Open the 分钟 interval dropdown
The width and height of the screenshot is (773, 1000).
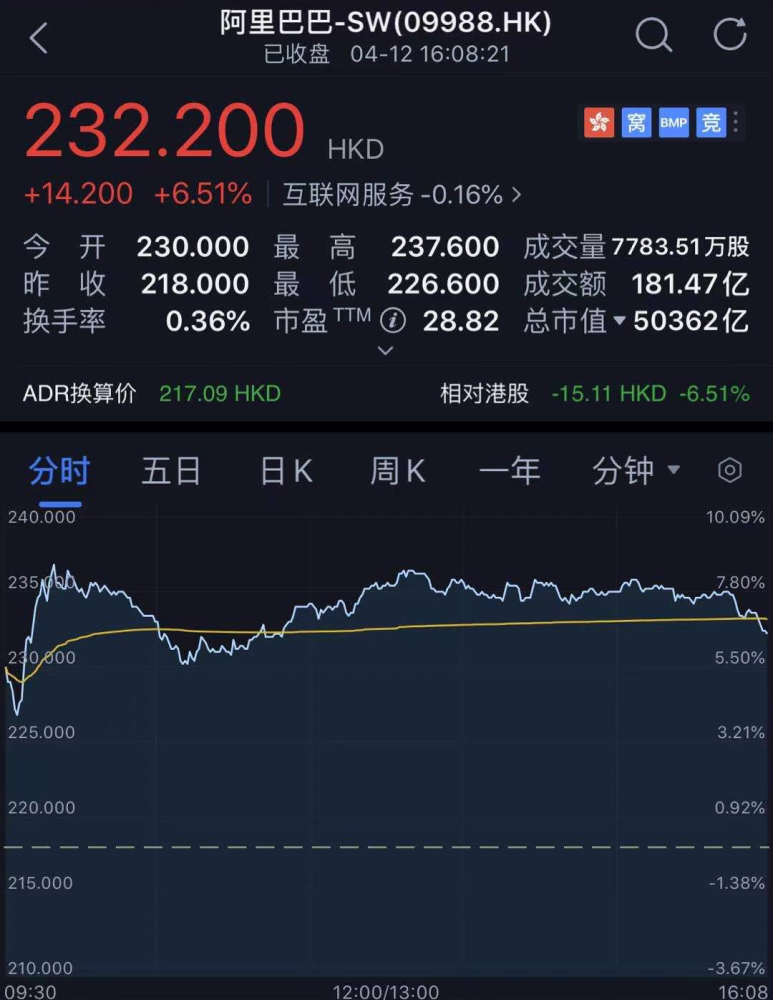click(636, 470)
